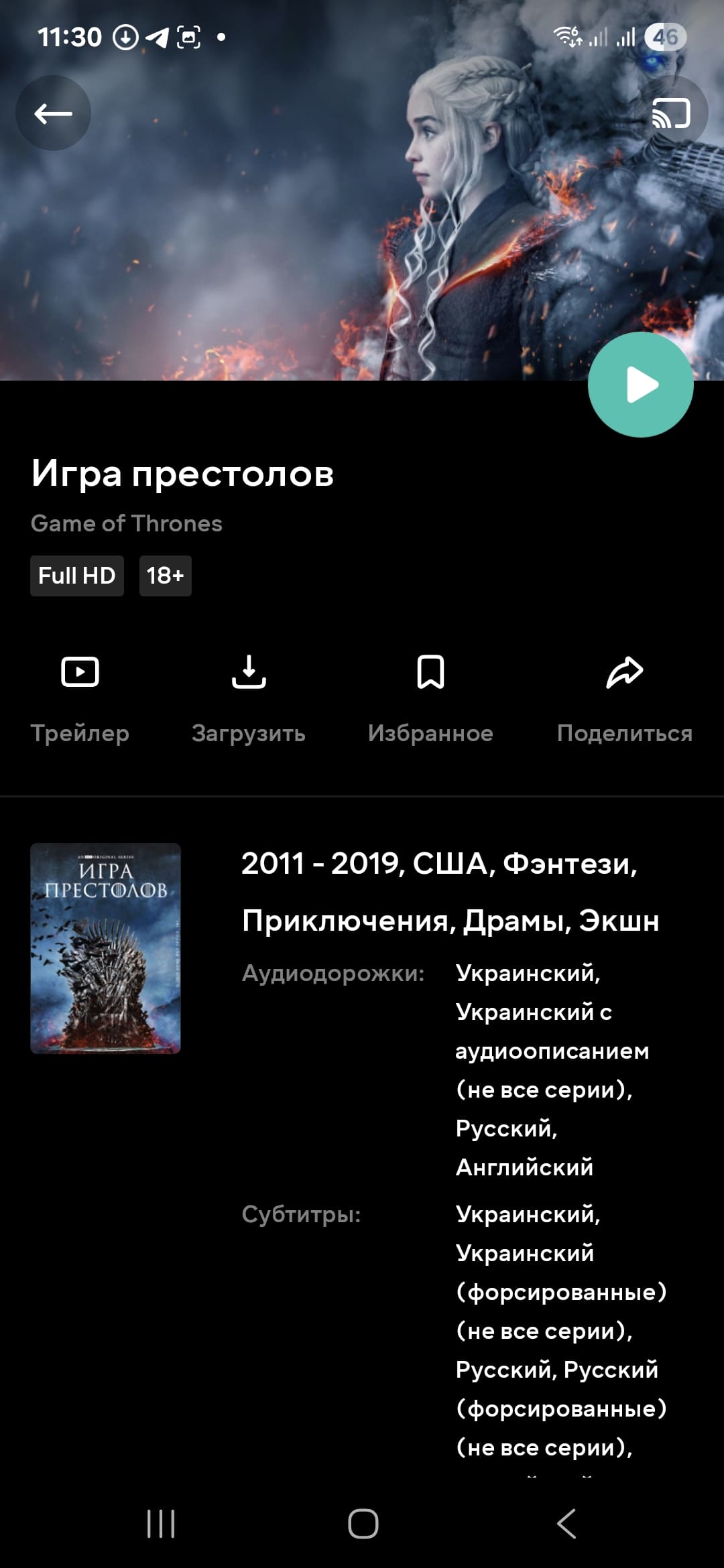Viewport: 724px width, 1568px height.
Task: Tap the system home button
Action: coord(363,1524)
